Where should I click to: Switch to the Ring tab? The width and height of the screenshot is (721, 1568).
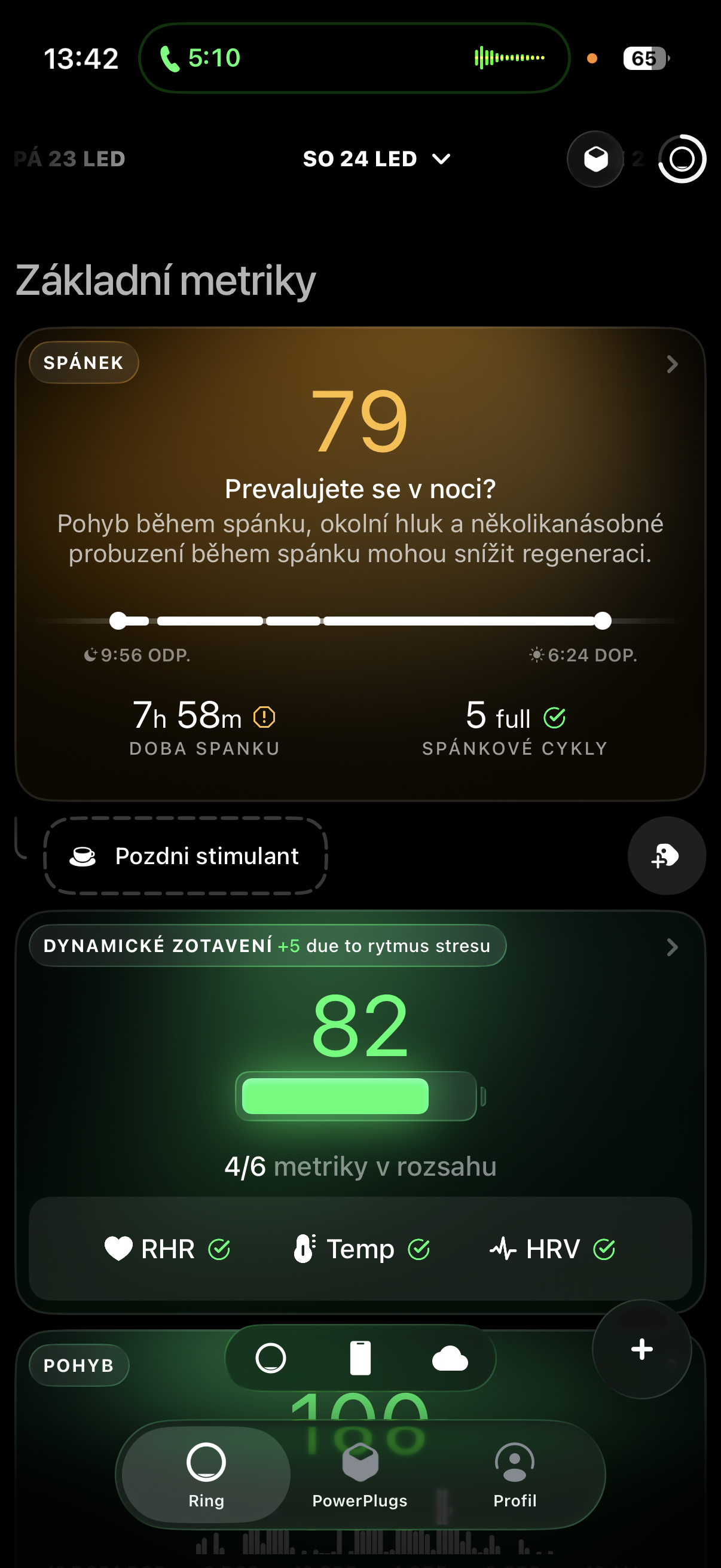click(x=206, y=1475)
